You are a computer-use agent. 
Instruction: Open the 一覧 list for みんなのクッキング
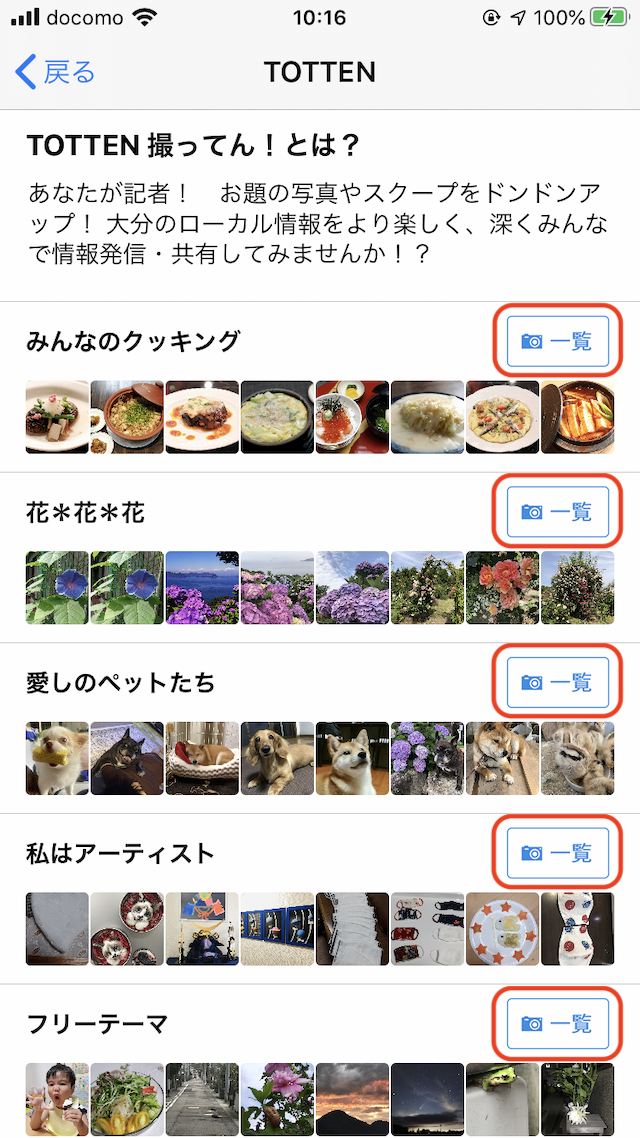coord(557,342)
